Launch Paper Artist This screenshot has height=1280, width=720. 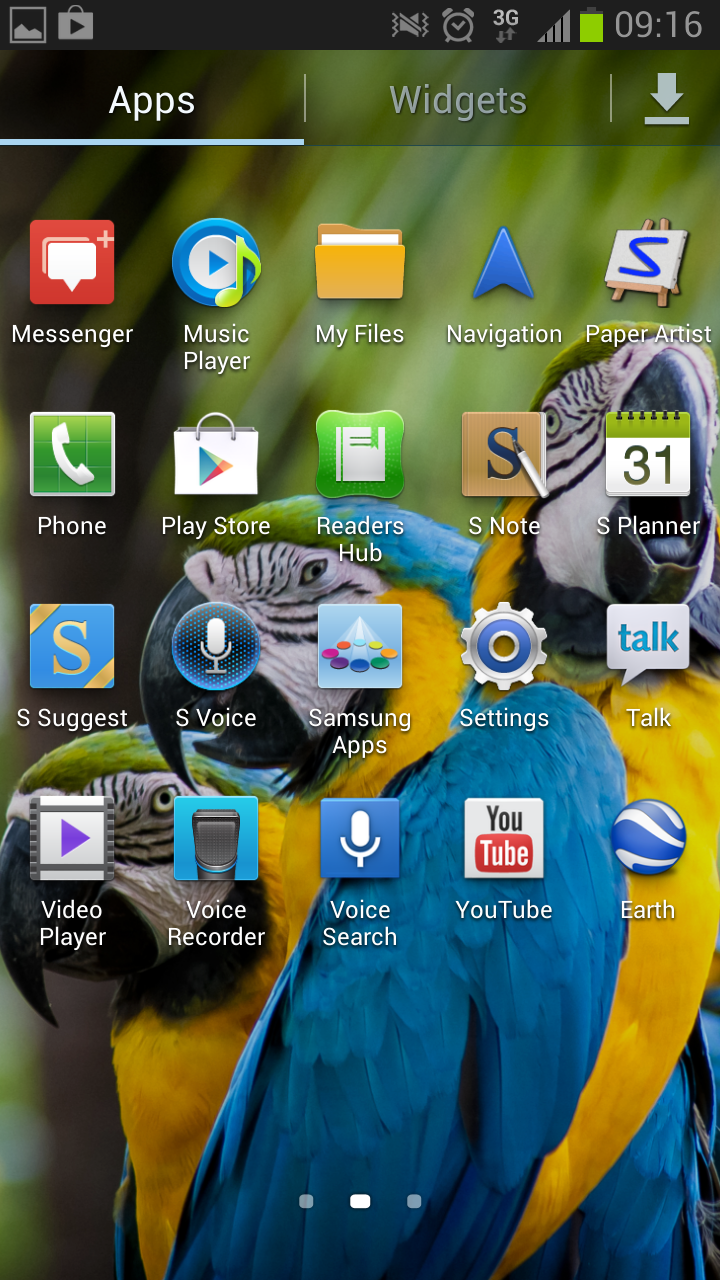[x=648, y=263]
